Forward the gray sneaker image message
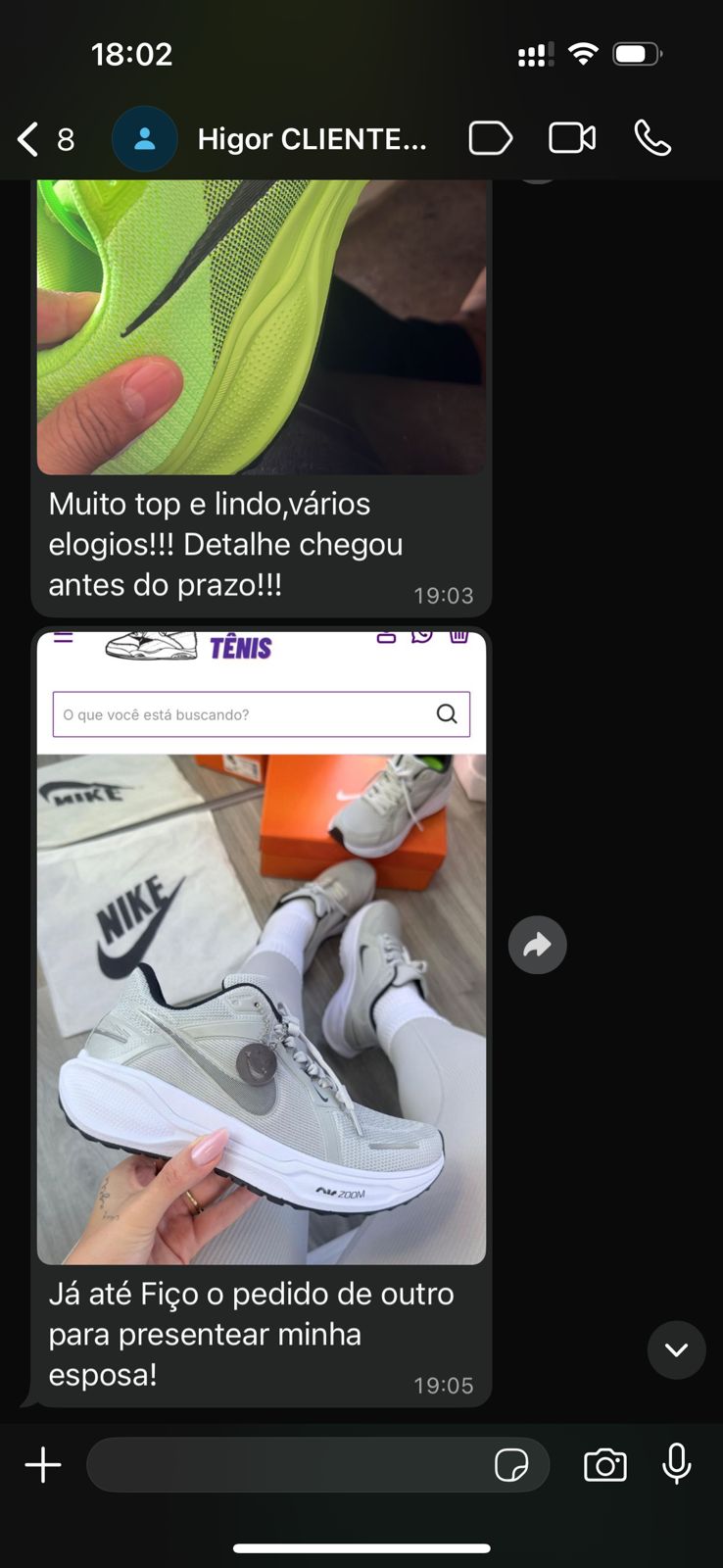The height and width of the screenshot is (1568, 723). tap(537, 945)
